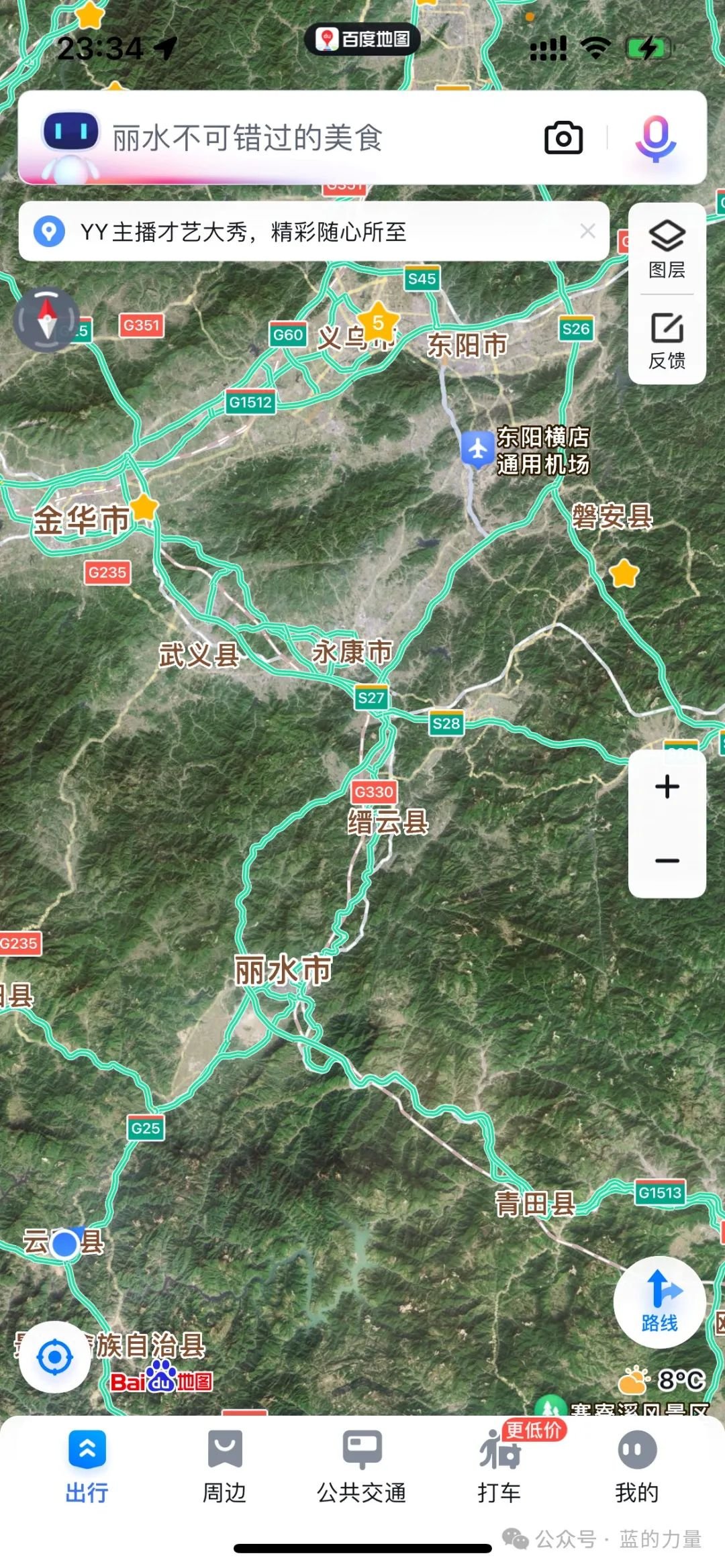Image resolution: width=725 pixels, height=1568 pixels.
Task: Switch to the 周边 tab
Action: click(x=225, y=1465)
